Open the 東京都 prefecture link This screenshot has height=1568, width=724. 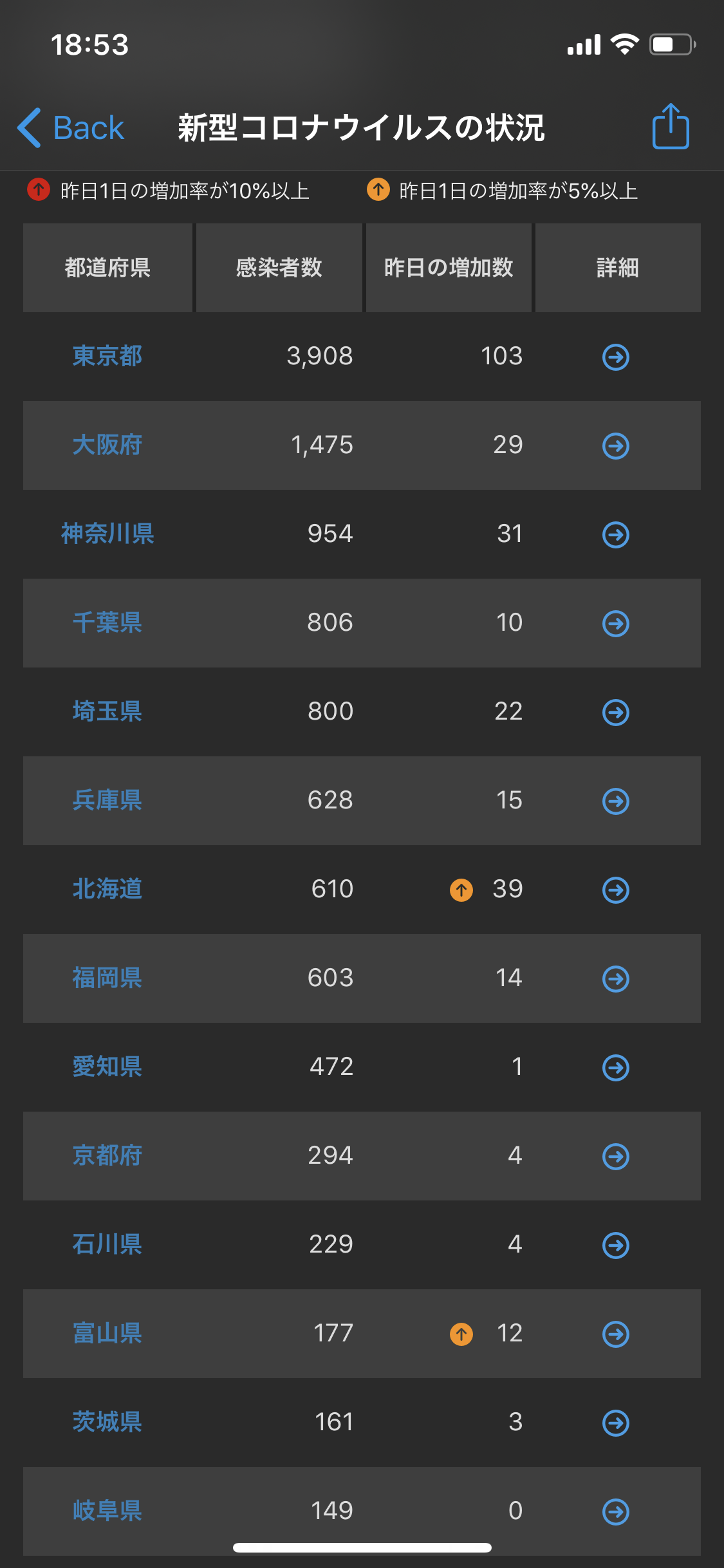[107, 356]
